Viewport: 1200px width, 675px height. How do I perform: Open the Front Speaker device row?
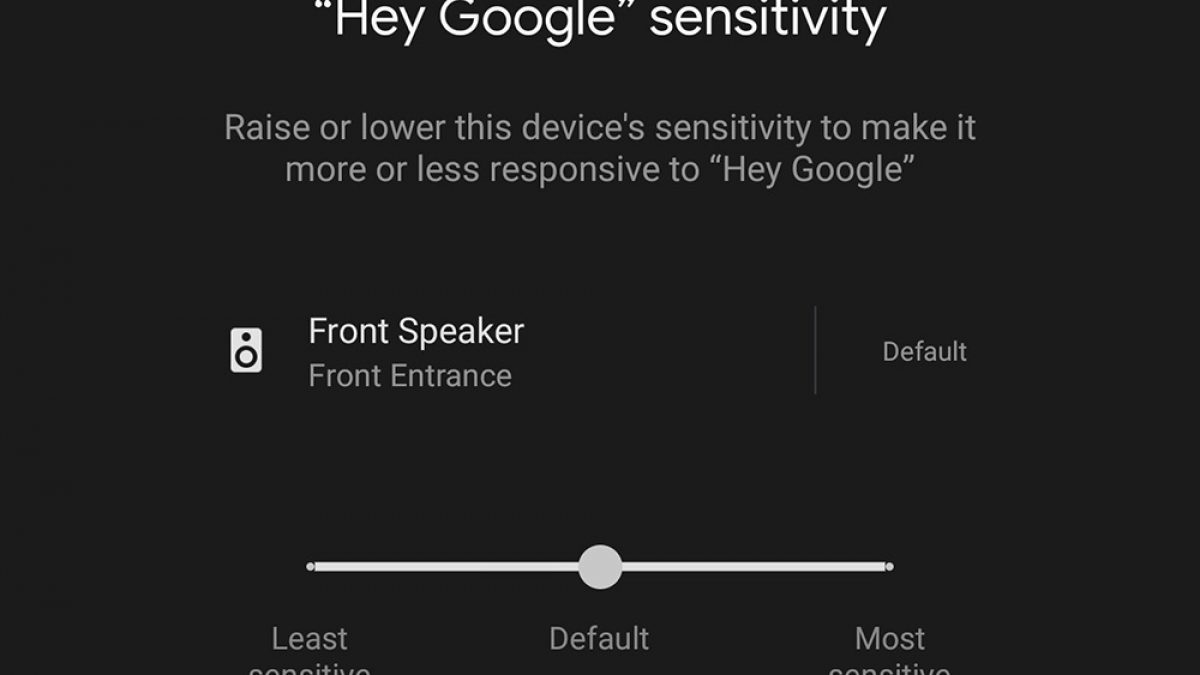[x=415, y=352]
